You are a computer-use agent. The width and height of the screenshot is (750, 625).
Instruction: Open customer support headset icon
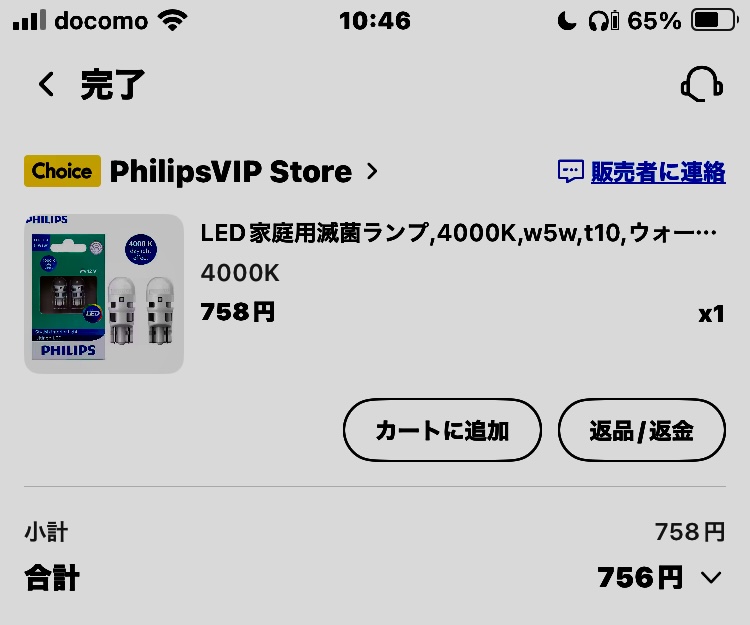tap(702, 84)
